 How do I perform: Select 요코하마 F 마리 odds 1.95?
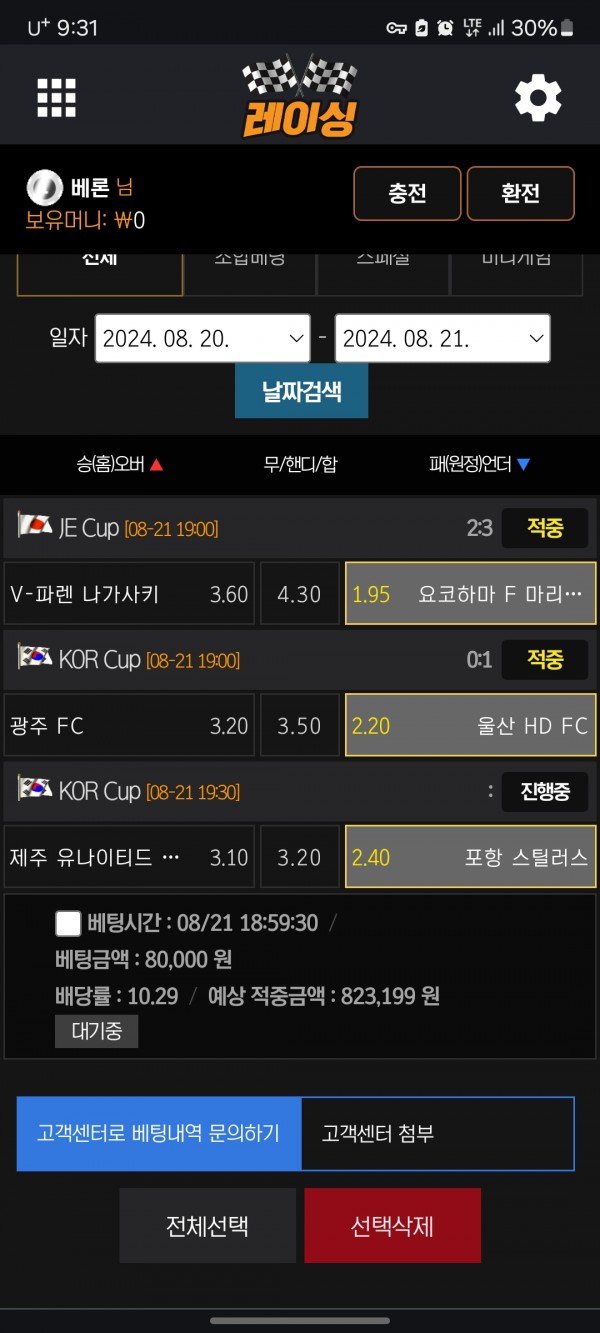click(x=470, y=594)
